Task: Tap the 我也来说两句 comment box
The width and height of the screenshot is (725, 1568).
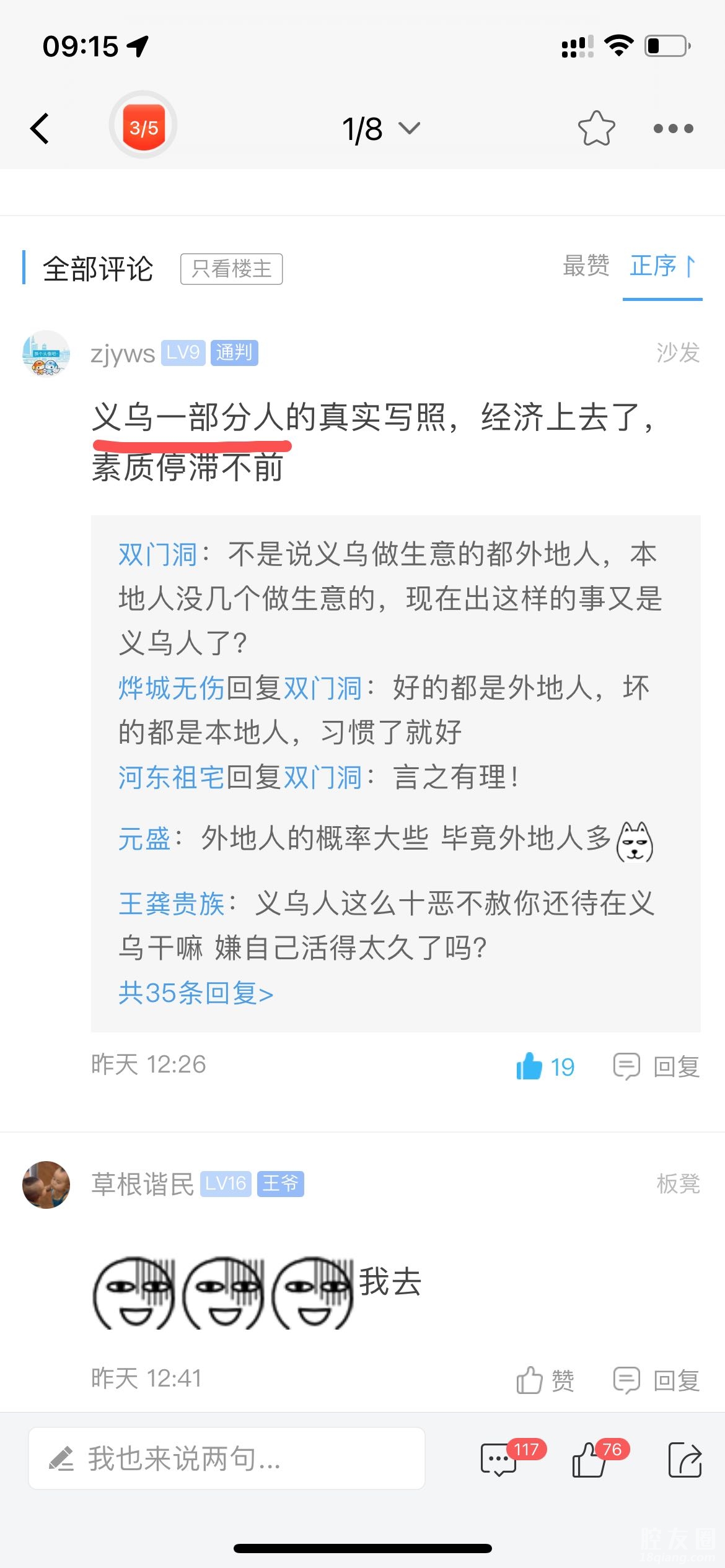Action: coord(227,1458)
